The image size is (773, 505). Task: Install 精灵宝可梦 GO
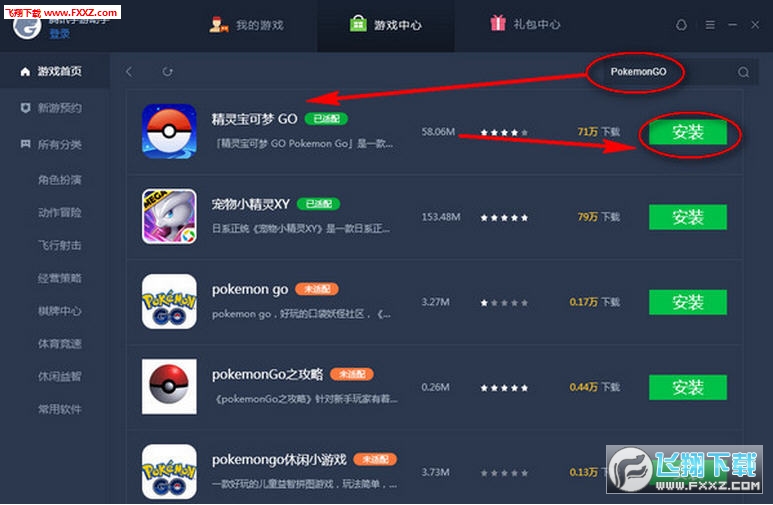pyautogui.click(x=688, y=132)
